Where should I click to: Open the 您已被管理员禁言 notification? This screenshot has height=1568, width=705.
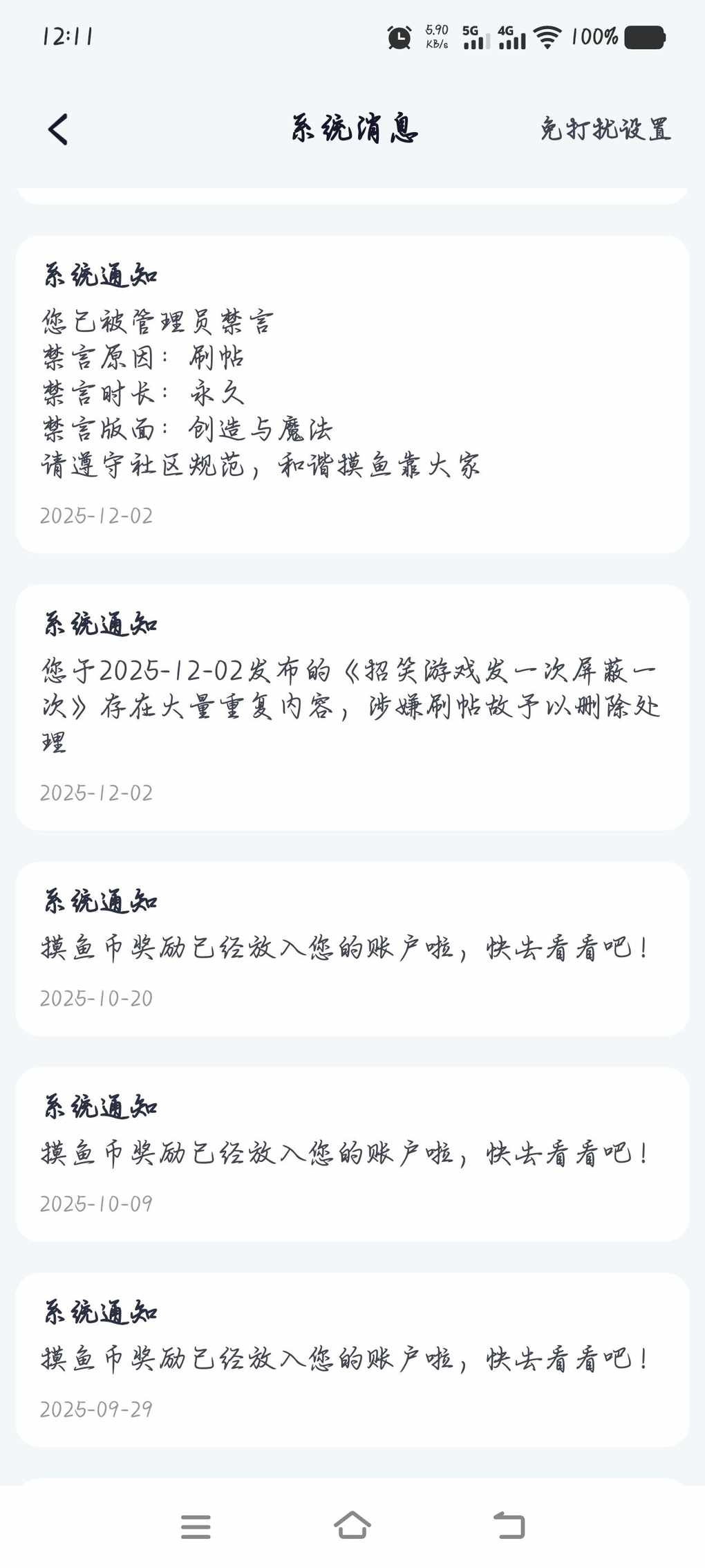352,394
